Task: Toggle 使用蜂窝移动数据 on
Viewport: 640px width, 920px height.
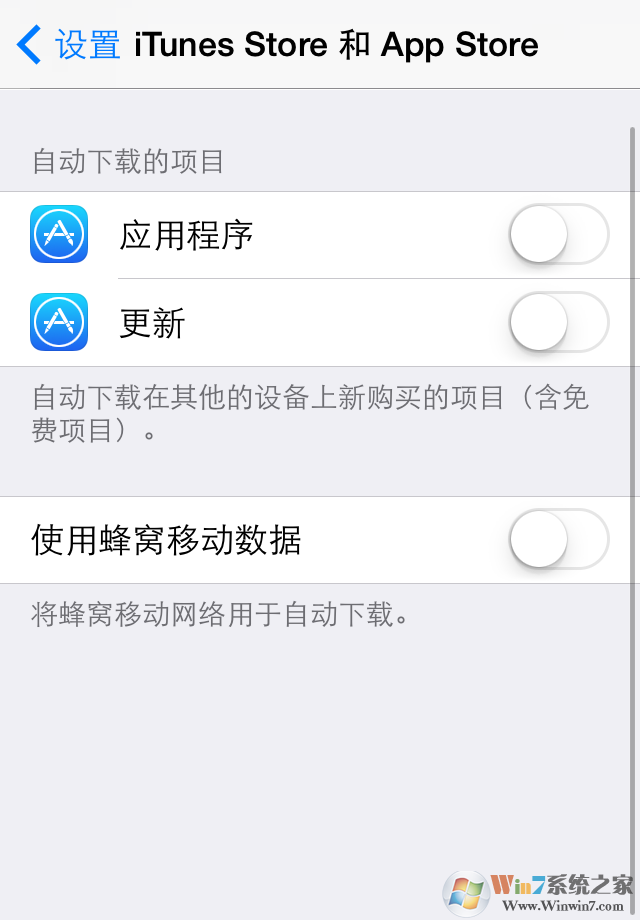Action: click(558, 540)
